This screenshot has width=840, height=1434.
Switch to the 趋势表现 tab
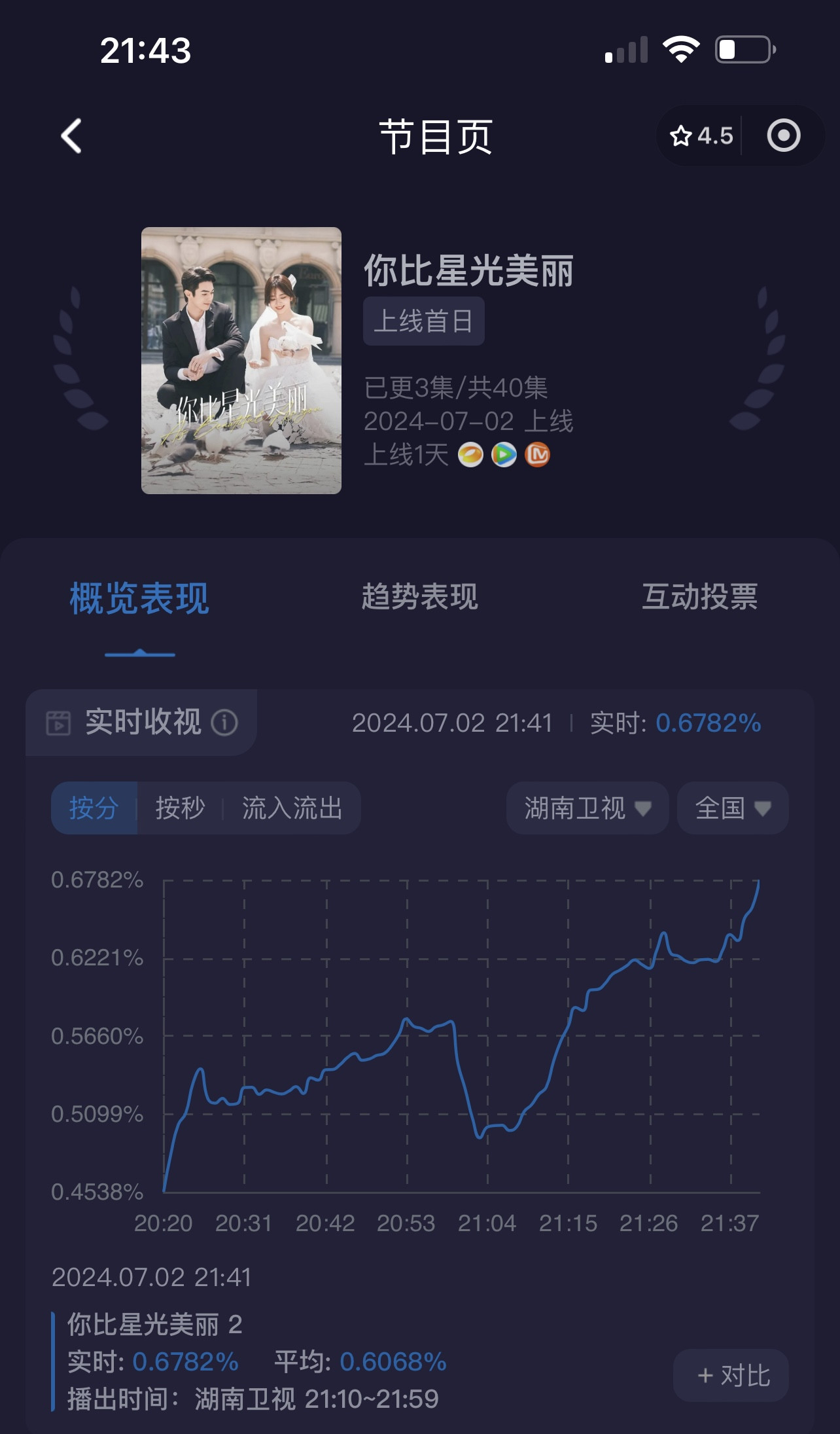[420, 597]
